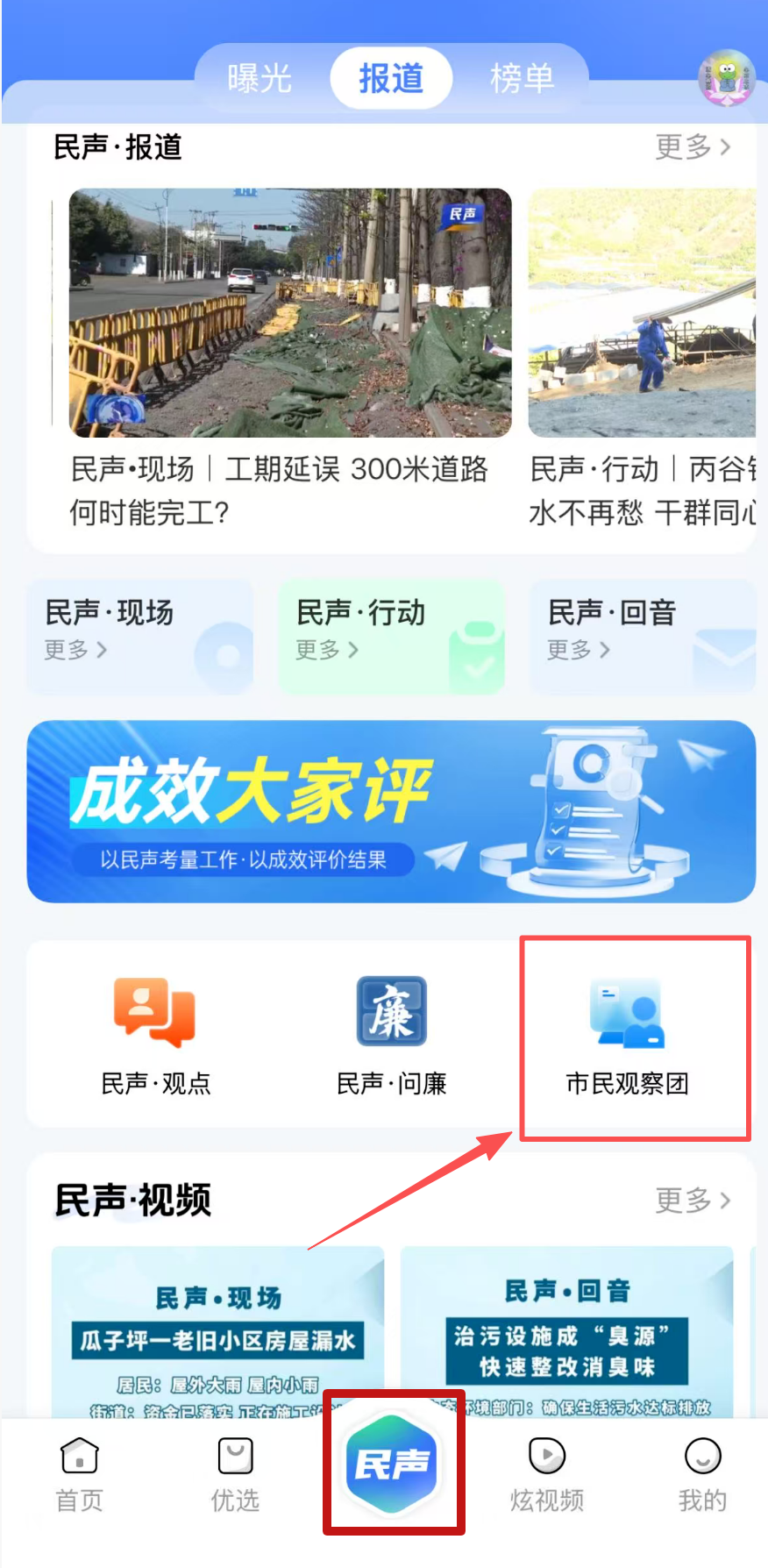768x1568 pixels.
Task: Play the 治污设施成臭源 video
Action: (x=566, y=1333)
